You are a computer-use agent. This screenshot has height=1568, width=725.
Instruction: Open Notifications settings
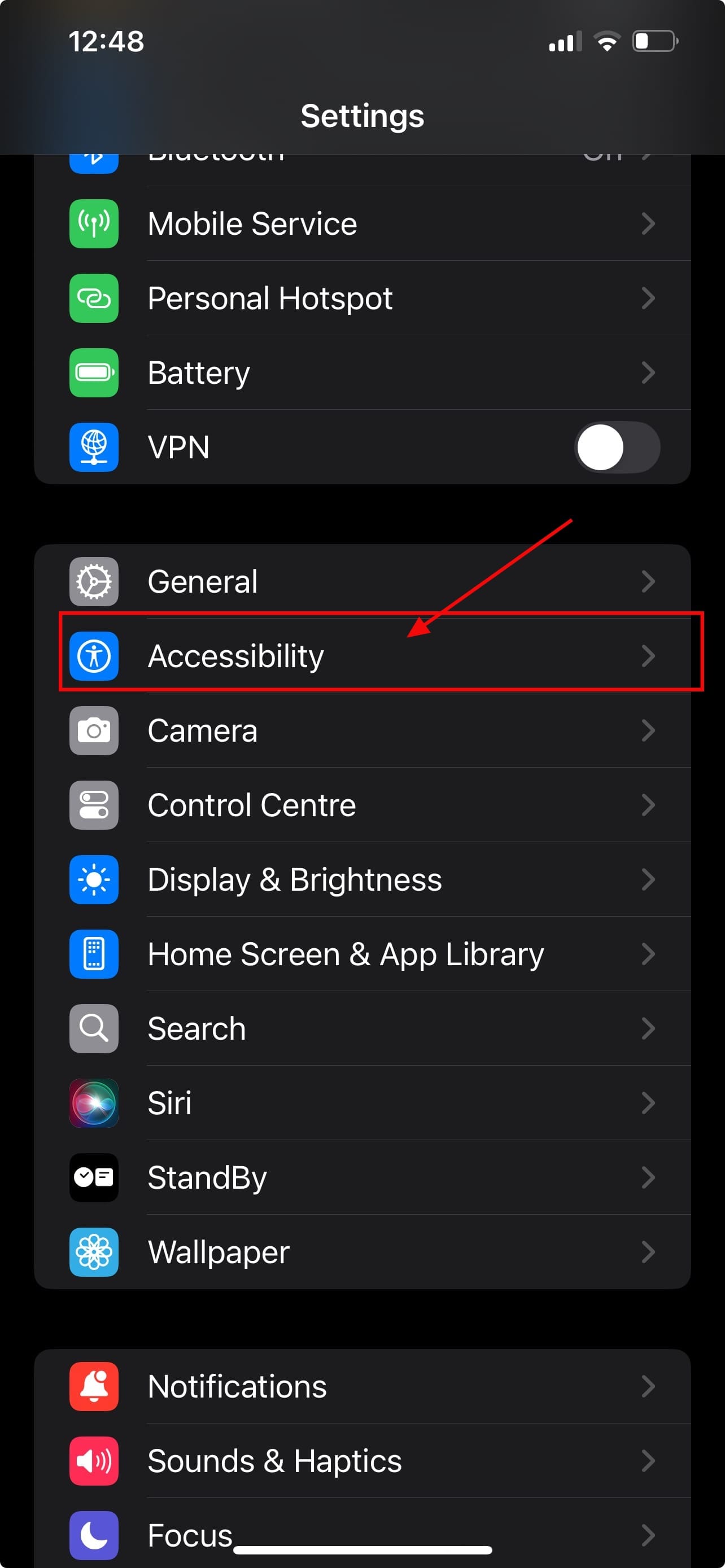362,1386
